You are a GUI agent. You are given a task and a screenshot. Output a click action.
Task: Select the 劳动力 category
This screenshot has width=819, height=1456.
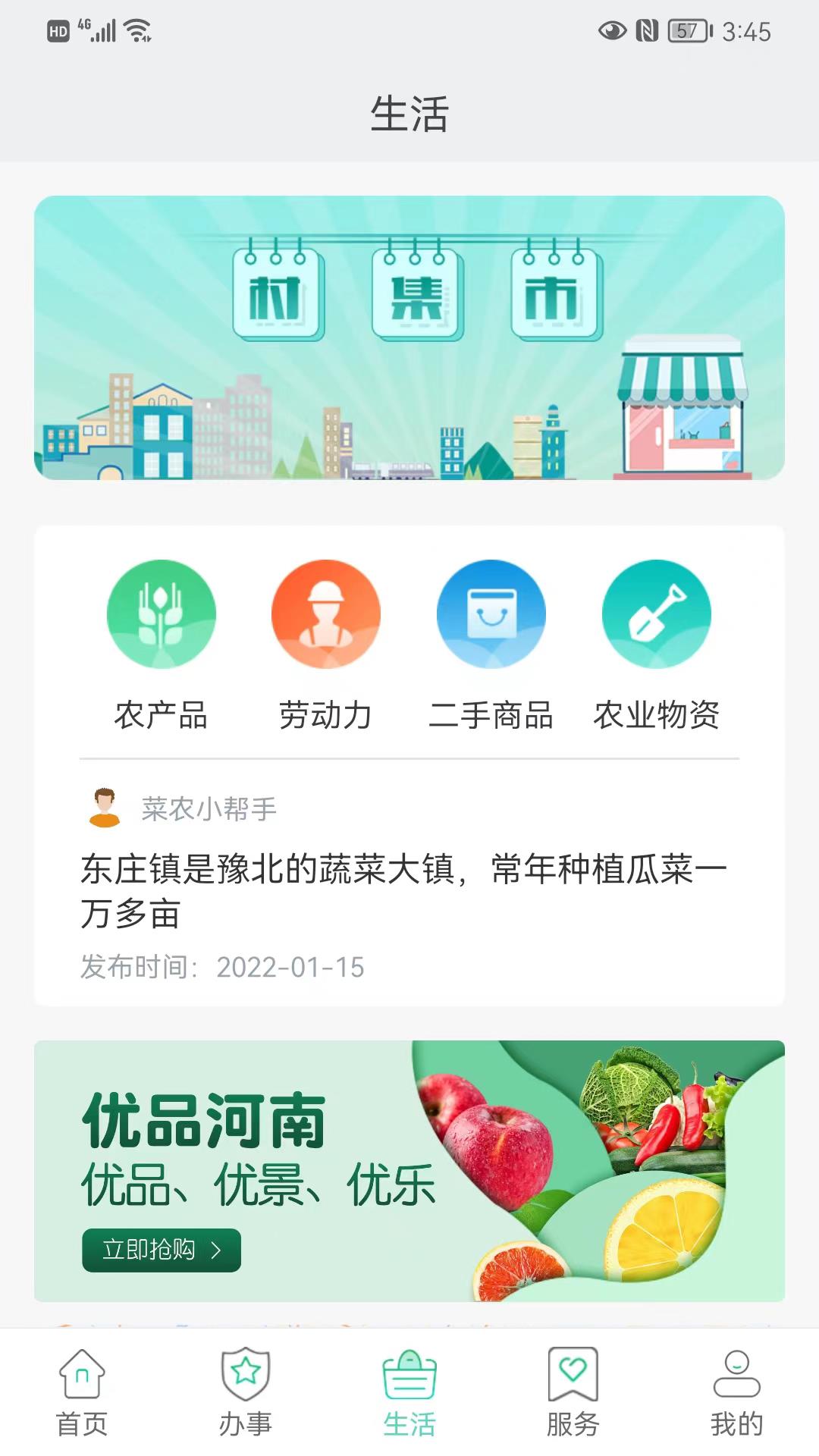[326, 645]
